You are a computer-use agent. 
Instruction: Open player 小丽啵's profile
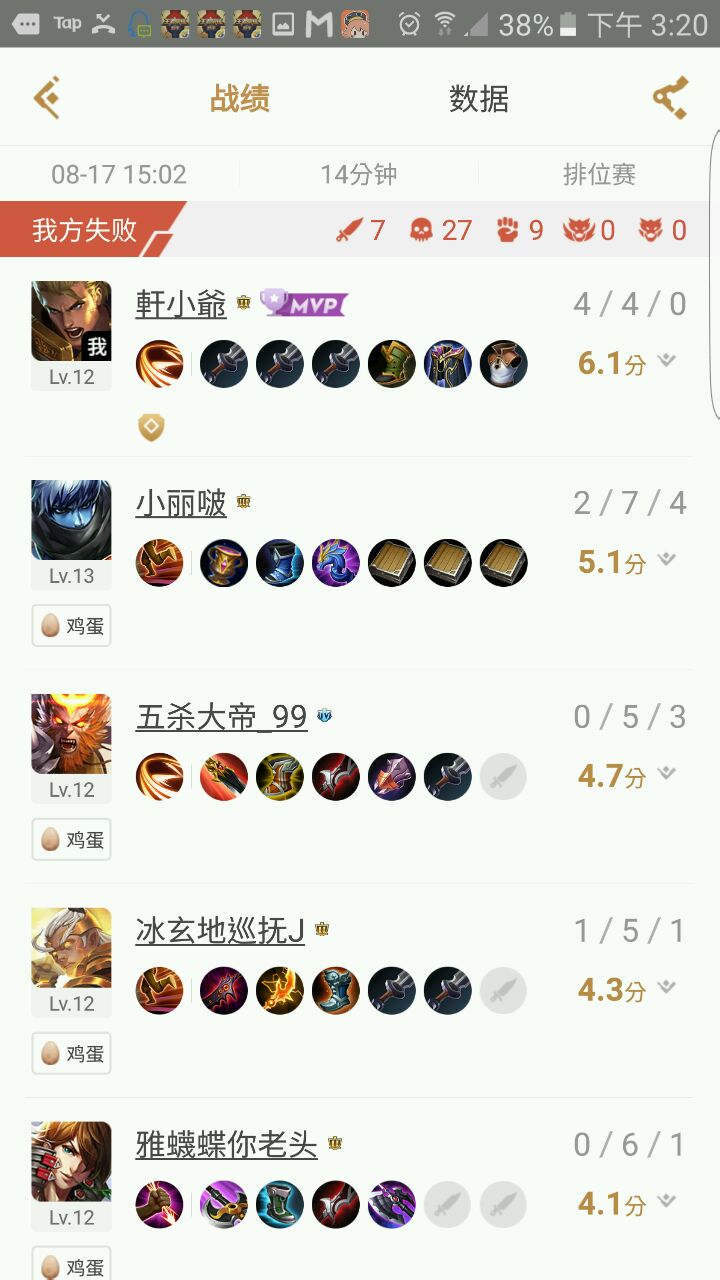click(181, 503)
